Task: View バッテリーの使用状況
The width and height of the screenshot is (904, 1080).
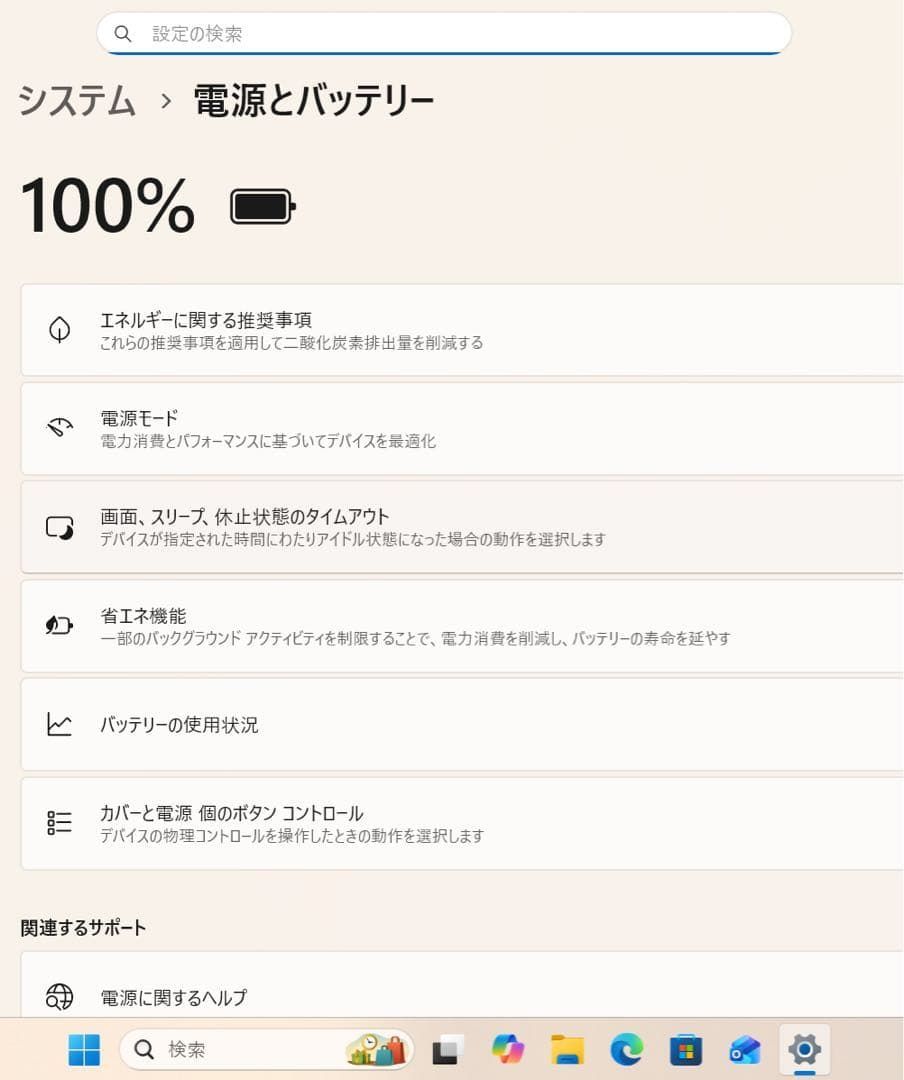Action: [x=460, y=724]
